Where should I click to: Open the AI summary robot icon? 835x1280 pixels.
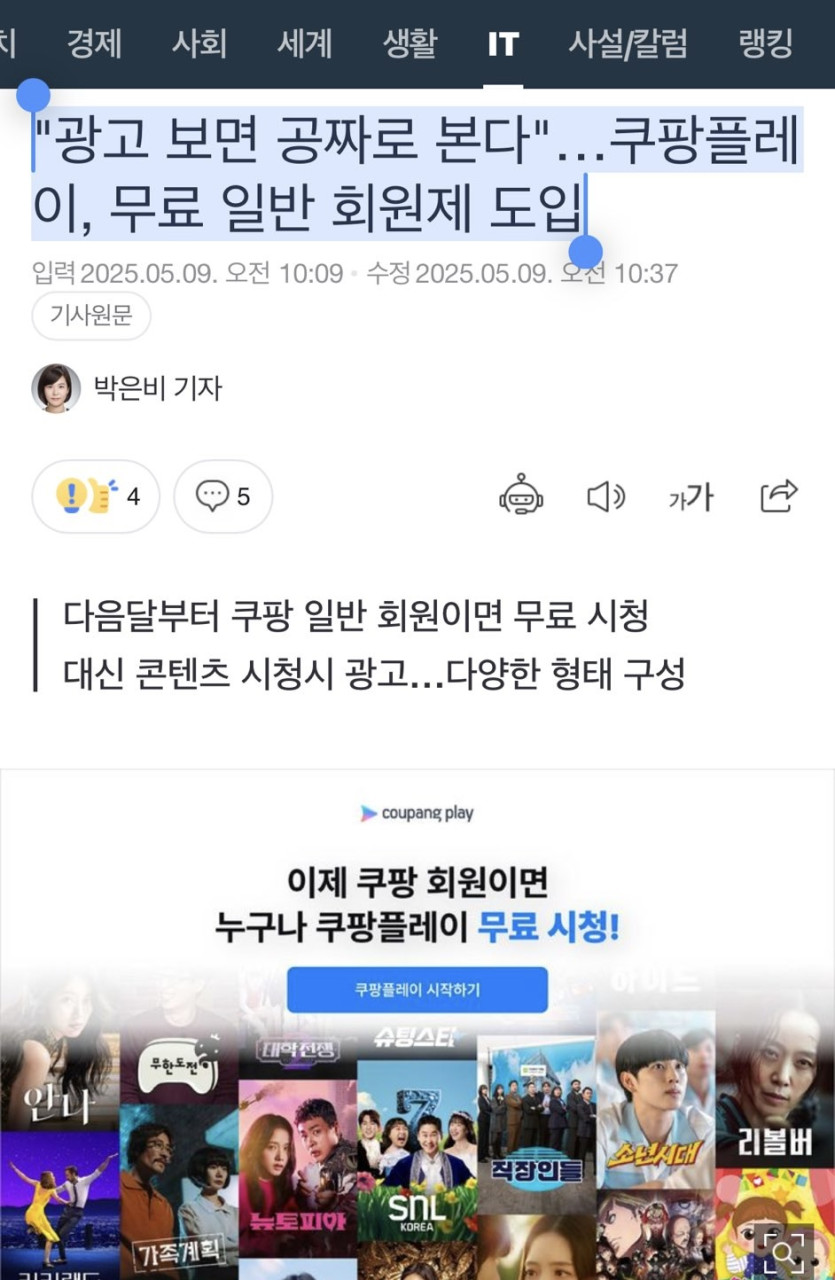click(x=521, y=496)
